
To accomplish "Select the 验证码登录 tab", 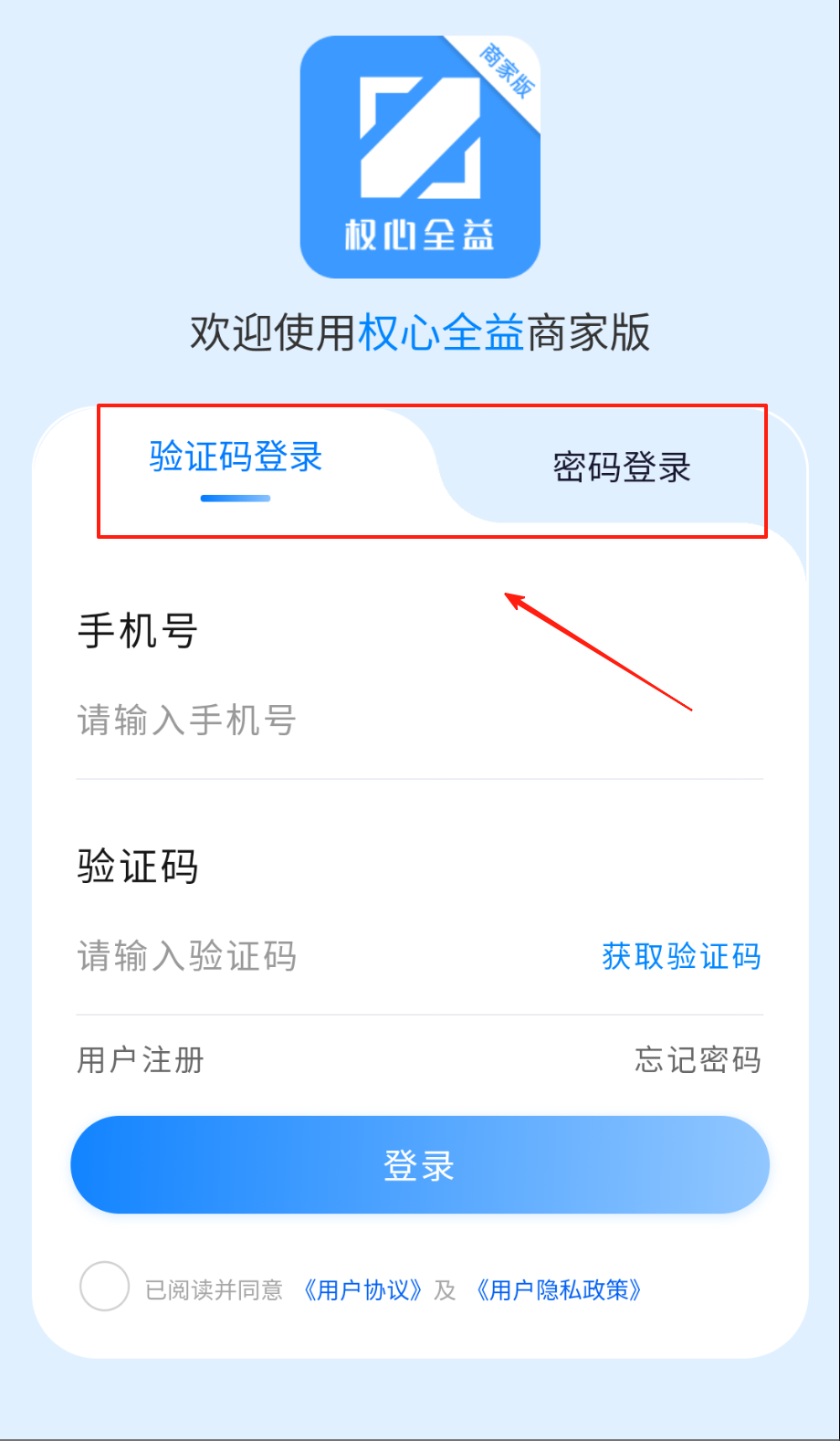I will tap(236, 457).
